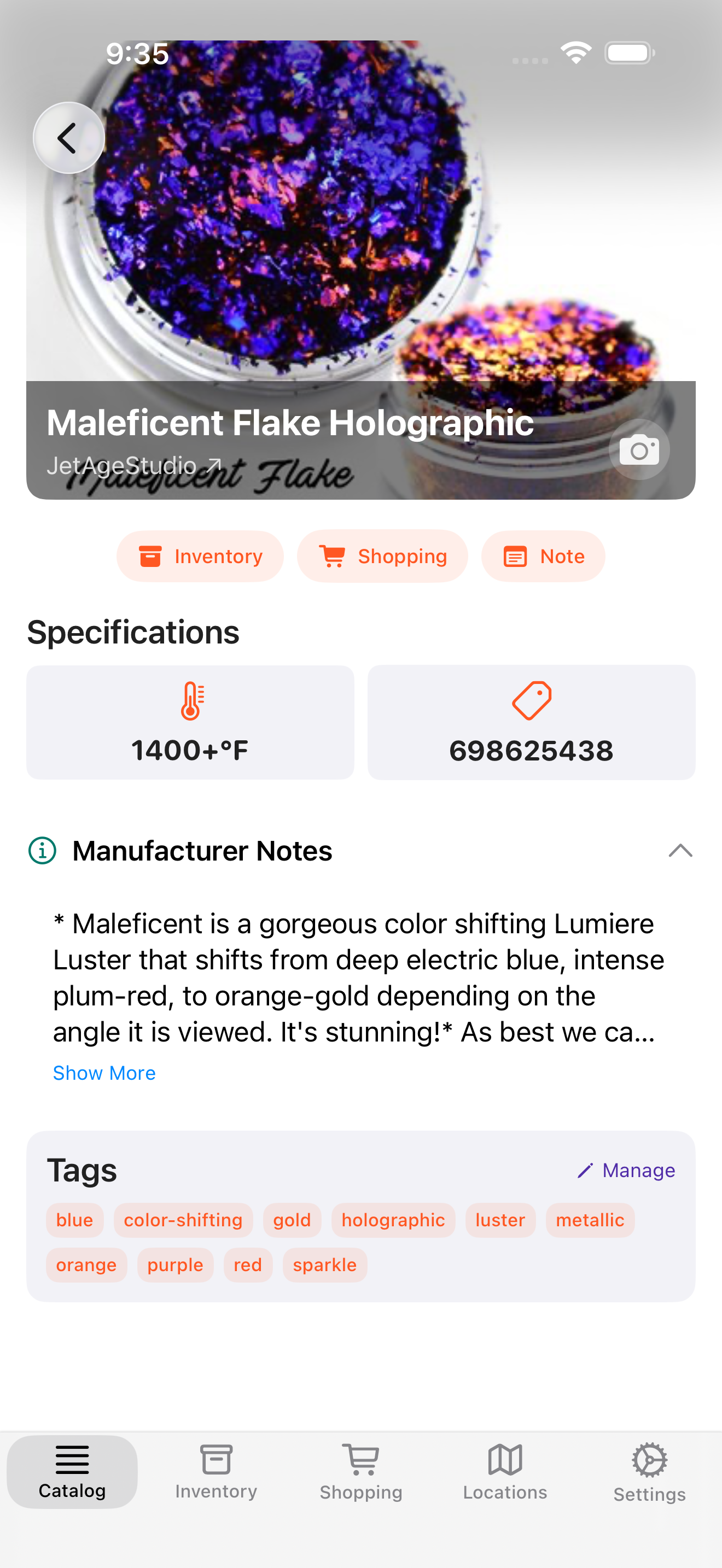Image resolution: width=722 pixels, height=1568 pixels.
Task: Add item to Shopping via the pill button
Action: coord(382,555)
